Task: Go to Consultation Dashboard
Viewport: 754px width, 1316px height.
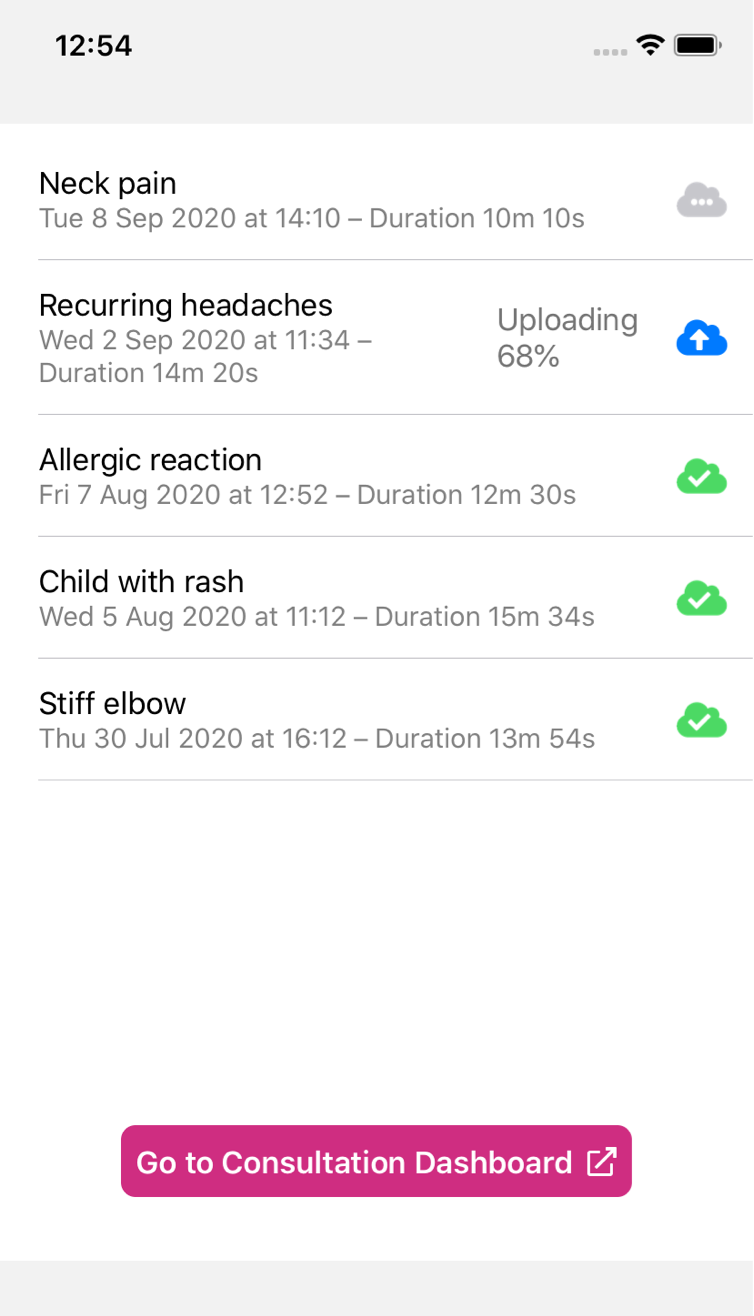Action: (376, 1161)
